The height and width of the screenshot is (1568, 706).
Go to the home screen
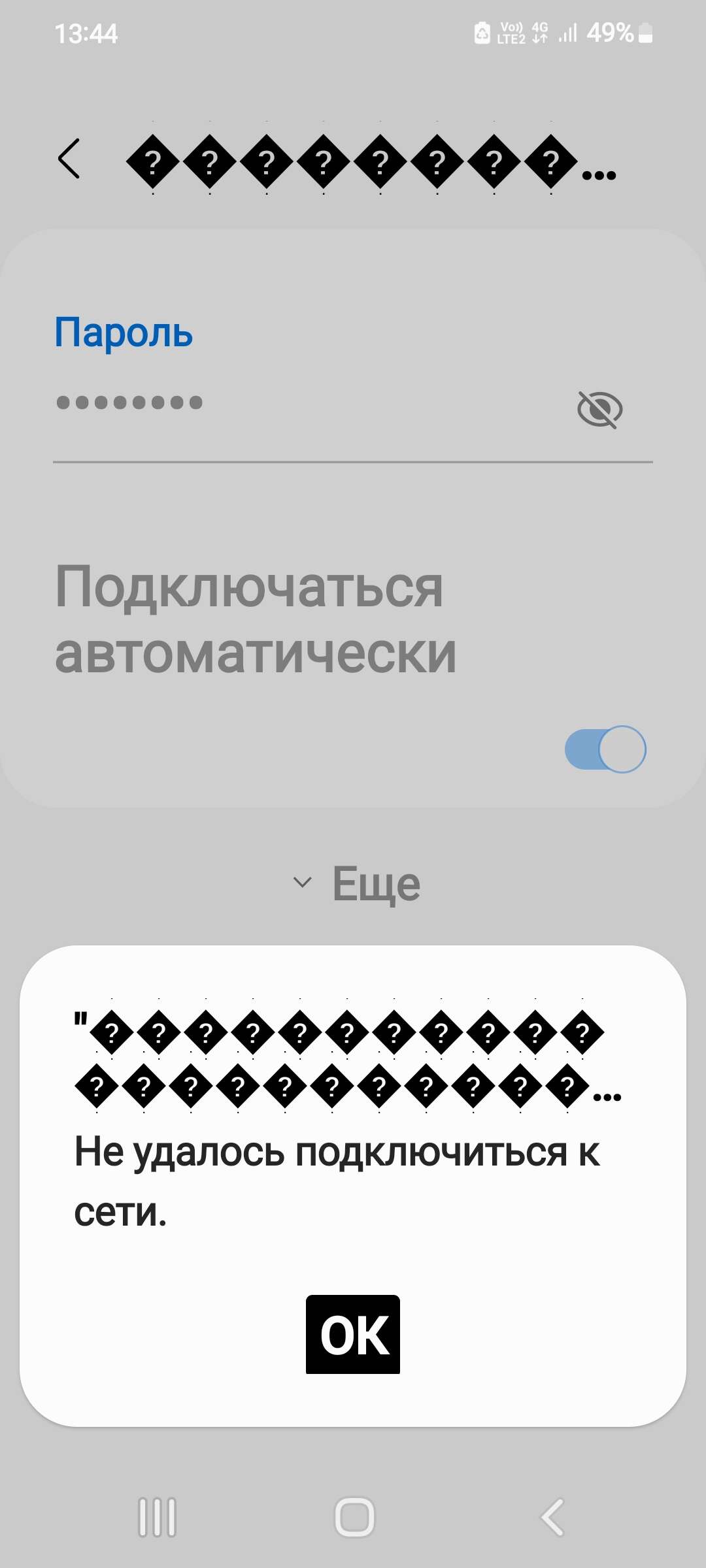point(354,1517)
